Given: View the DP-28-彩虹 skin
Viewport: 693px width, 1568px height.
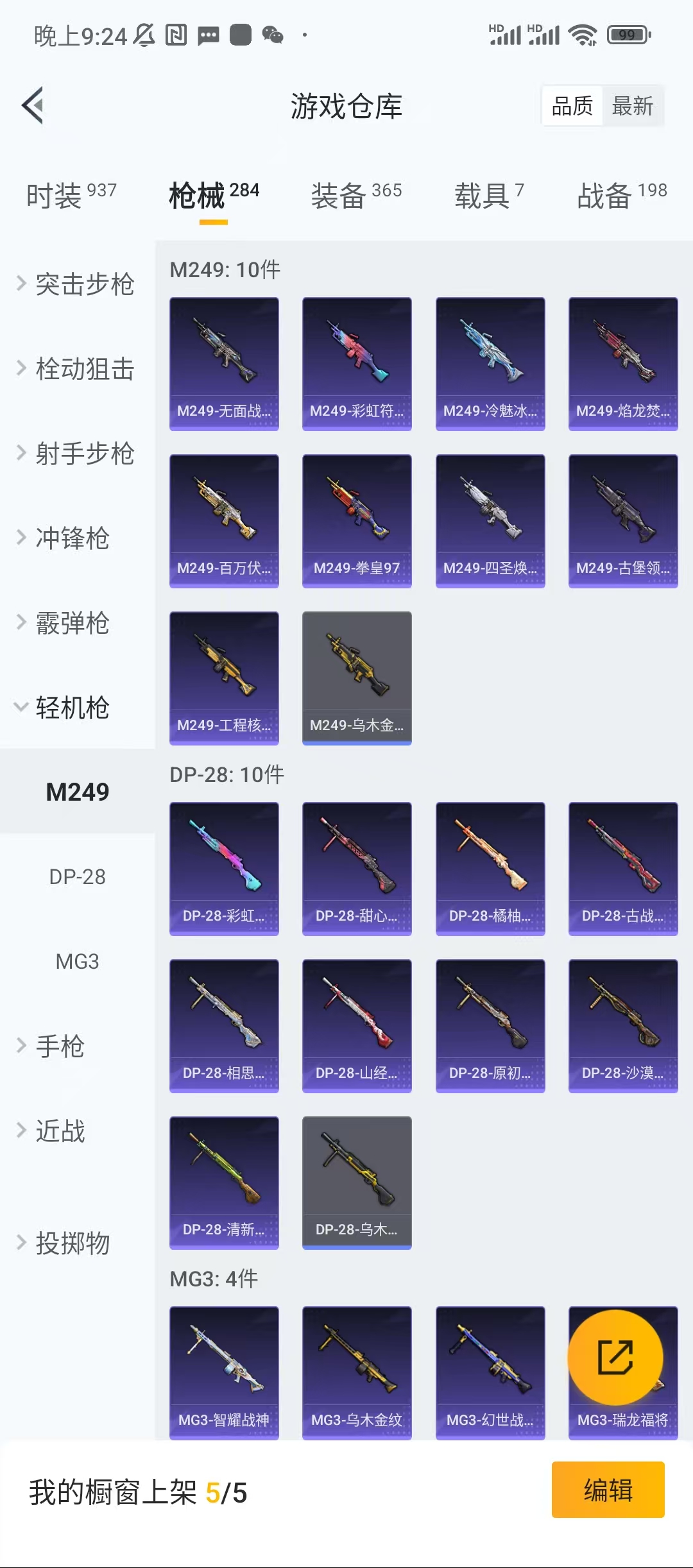Looking at the screenshot, I should [224, 868].
